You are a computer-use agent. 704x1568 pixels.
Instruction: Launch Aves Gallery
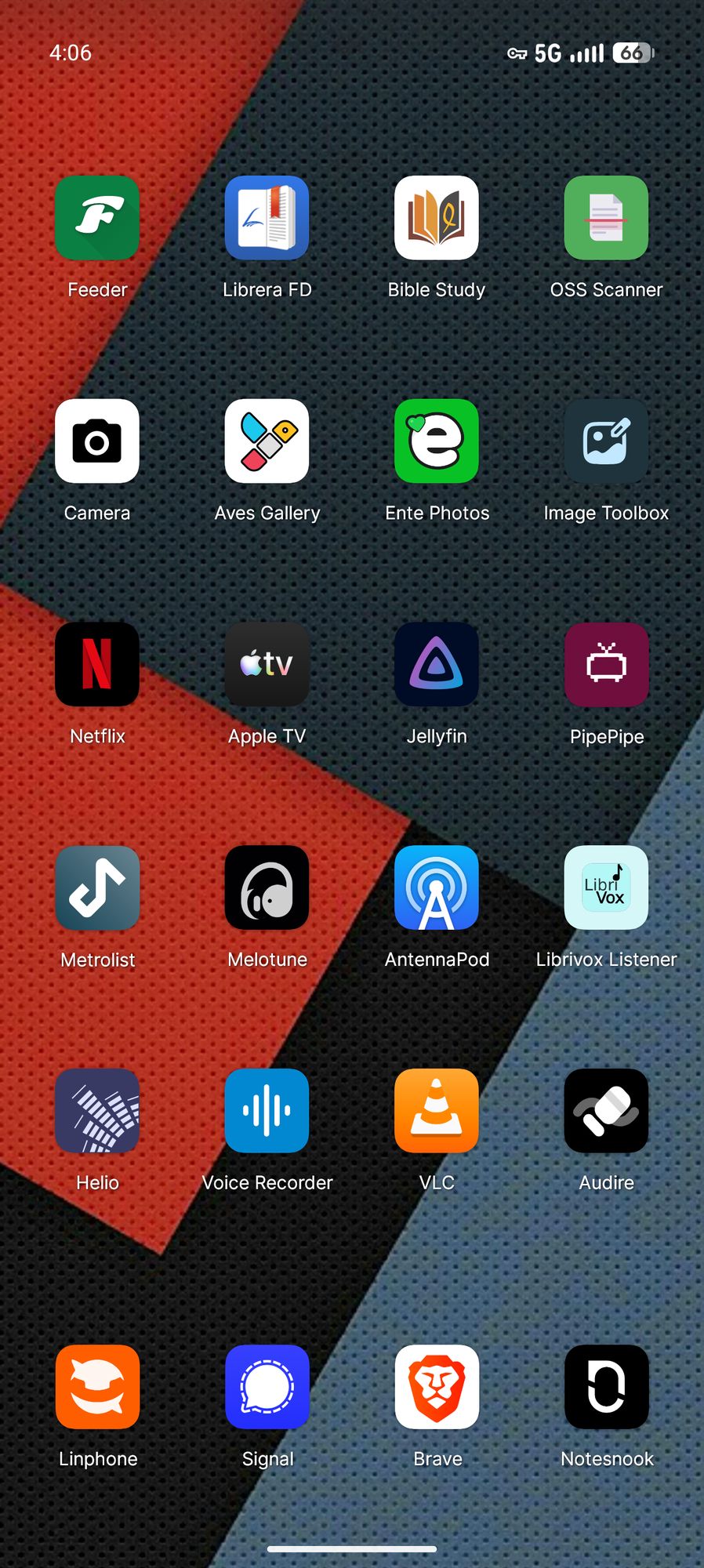267,441
